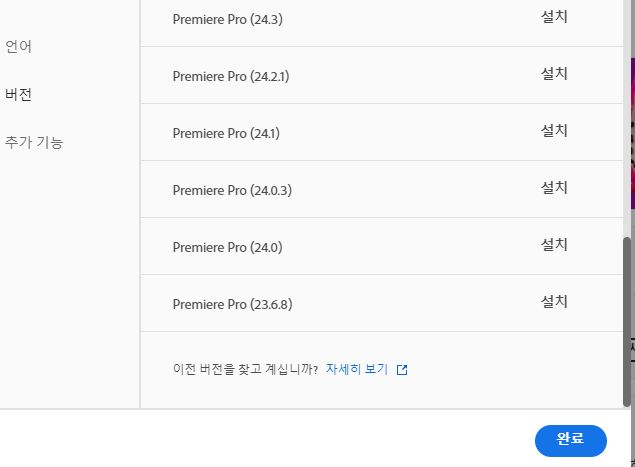635x467 pixels.
Task: Install Premiere Pro (24.1)
Action: click(x=554, y=131)
